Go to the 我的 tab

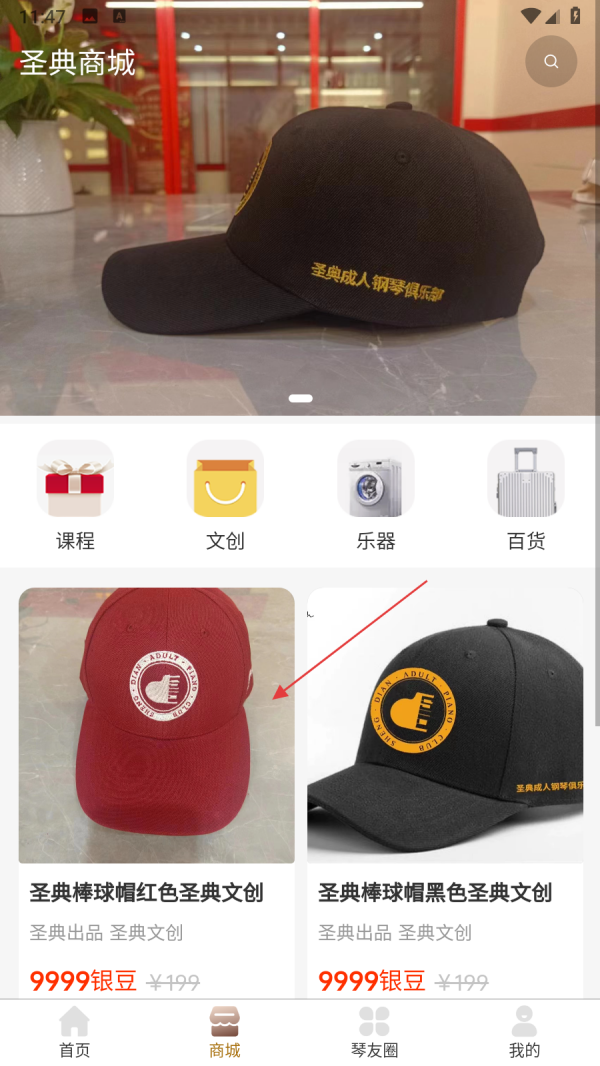(524, 1032)
